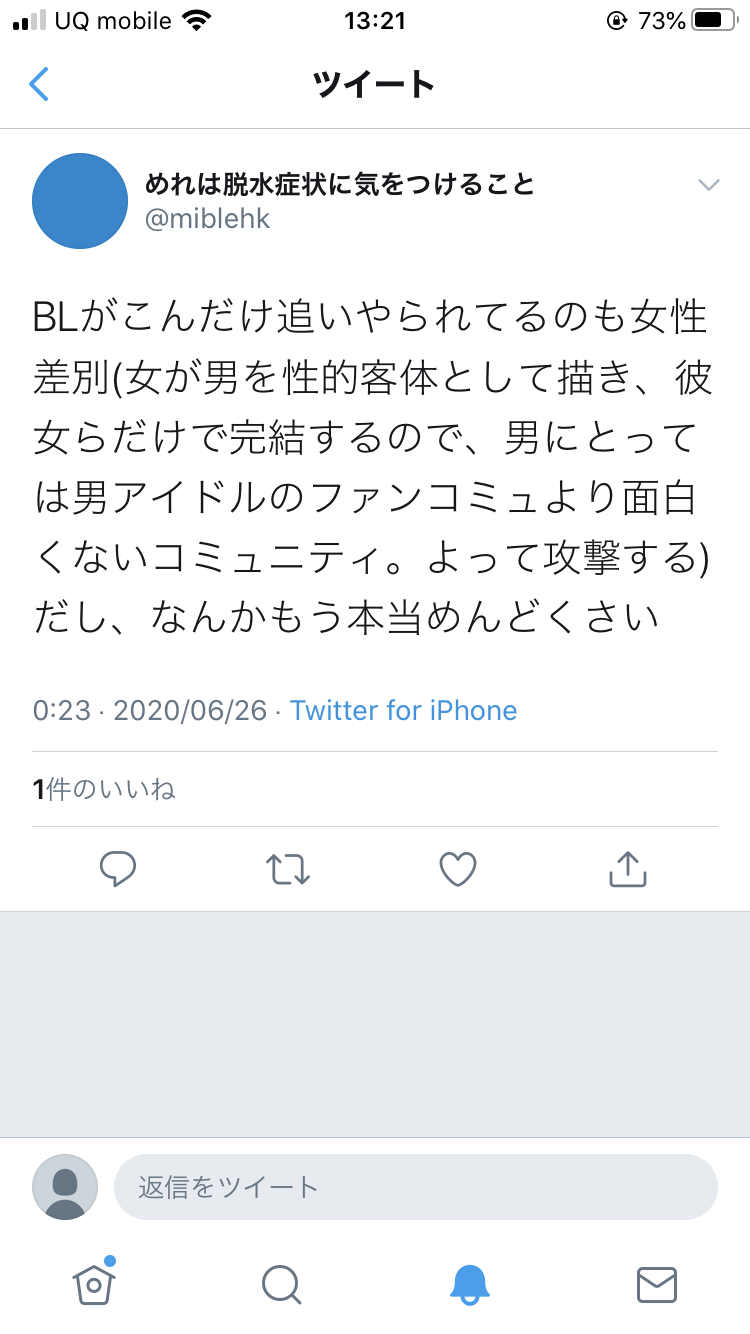Open the Notifications bell tab

(469, 1284)
